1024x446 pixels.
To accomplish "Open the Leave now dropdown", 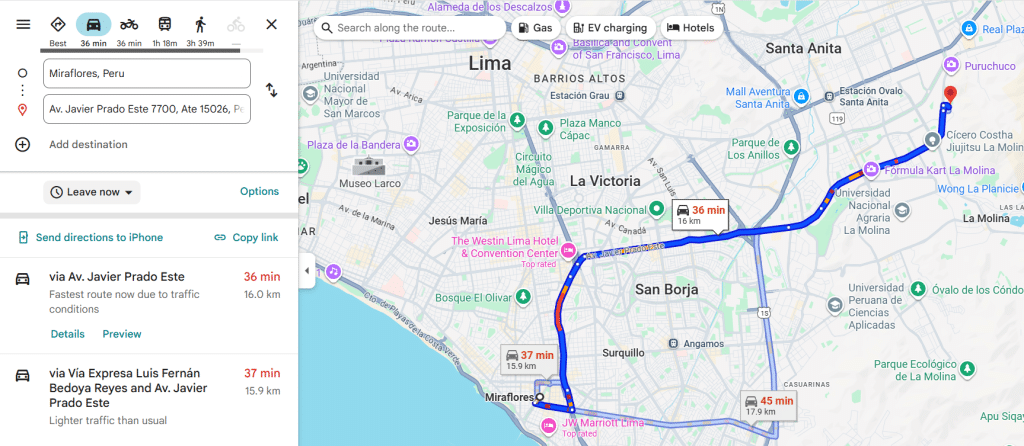I will 91,192.
